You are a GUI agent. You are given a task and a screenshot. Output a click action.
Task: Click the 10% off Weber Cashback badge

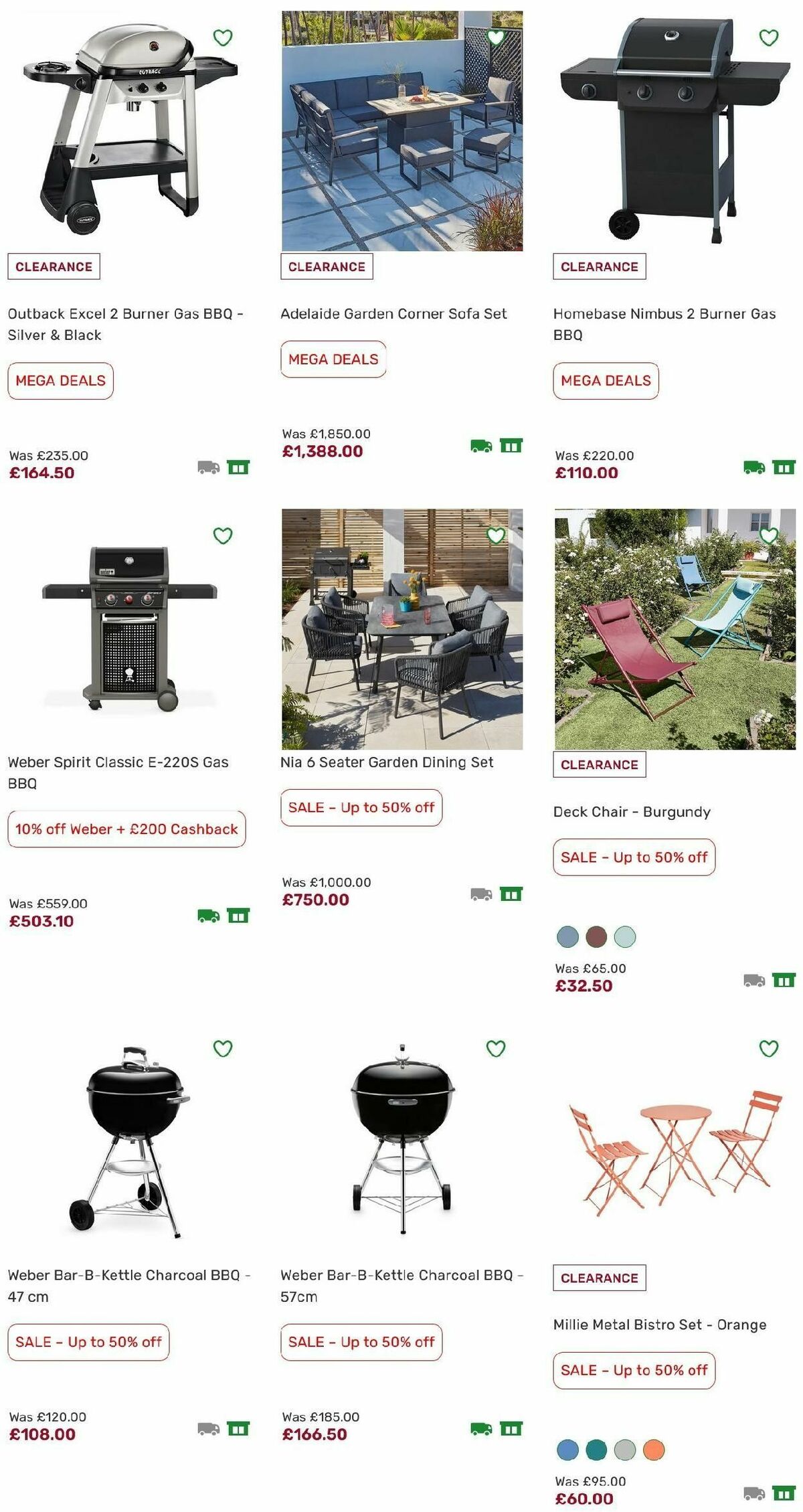124,829
